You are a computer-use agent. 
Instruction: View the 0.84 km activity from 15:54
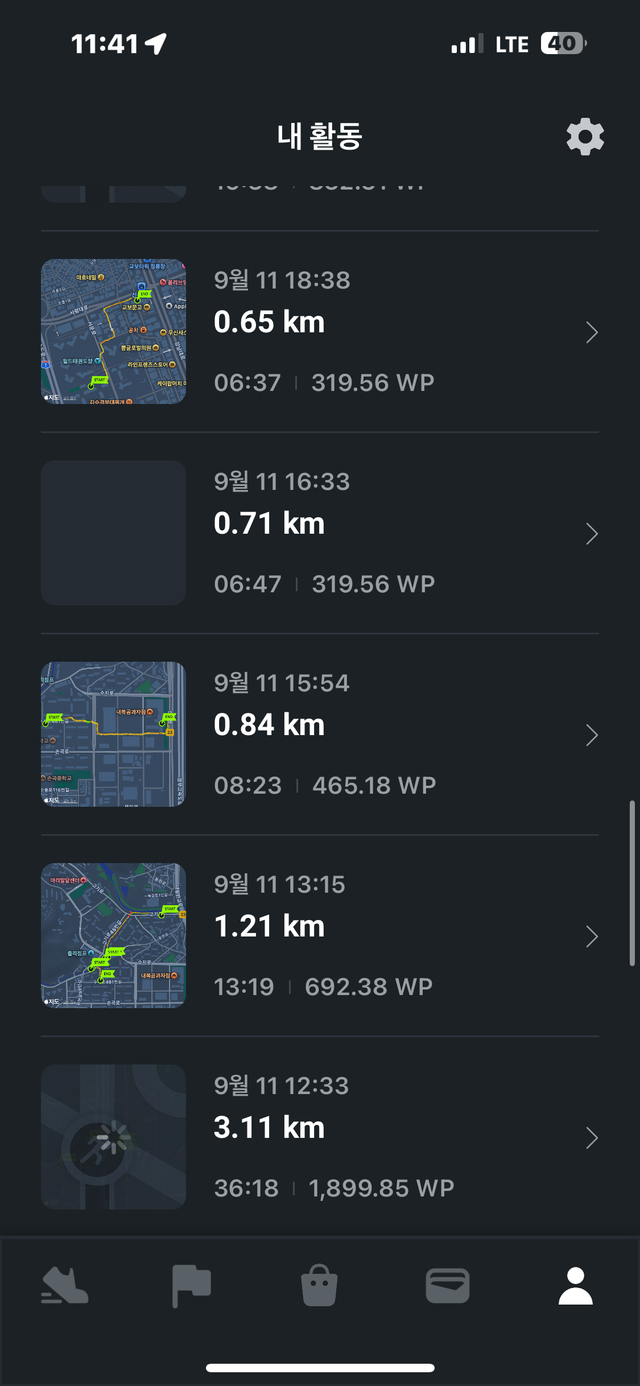[x=320, y=735]
